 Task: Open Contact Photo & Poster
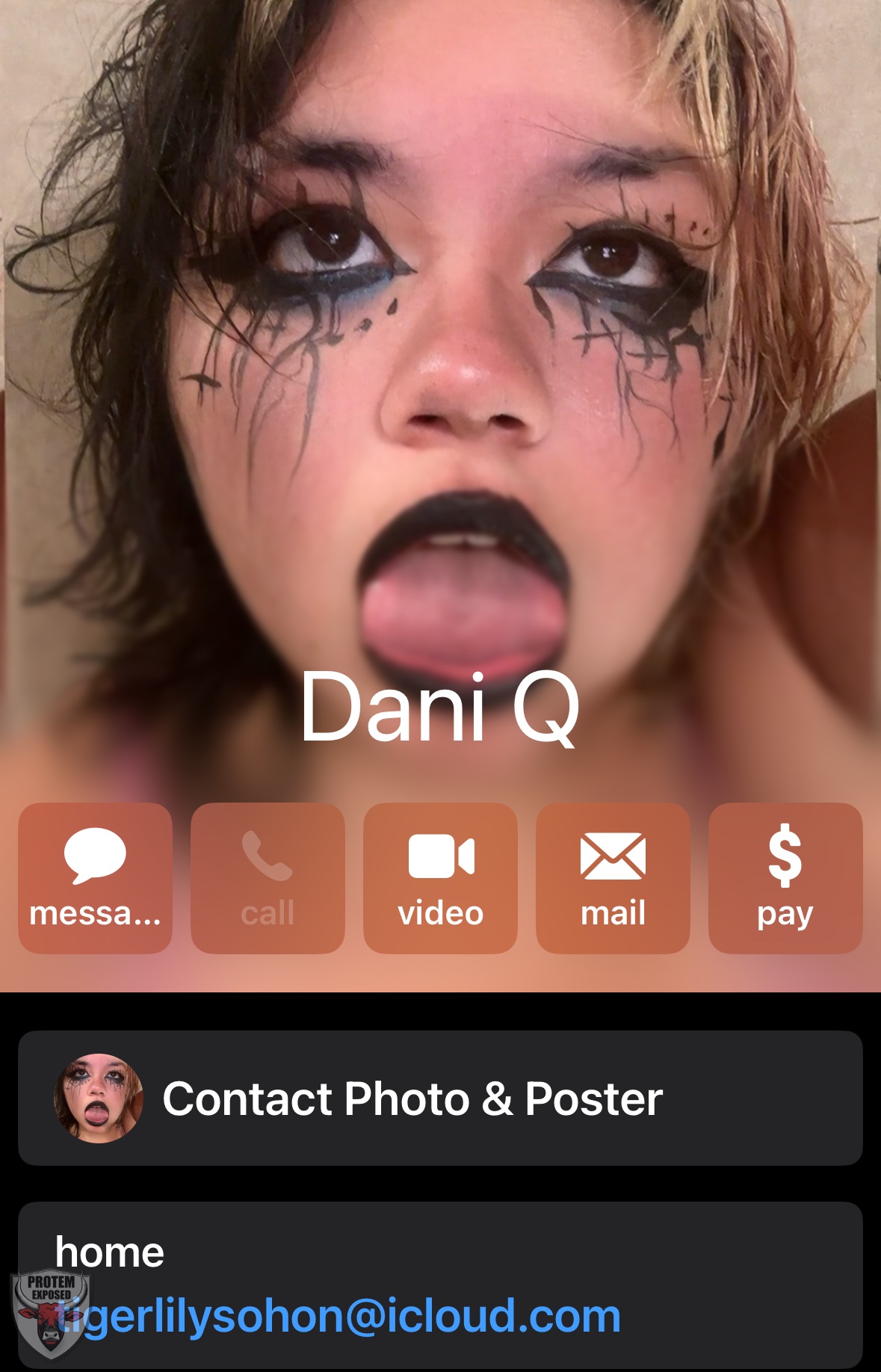(x=440, y=1098)
